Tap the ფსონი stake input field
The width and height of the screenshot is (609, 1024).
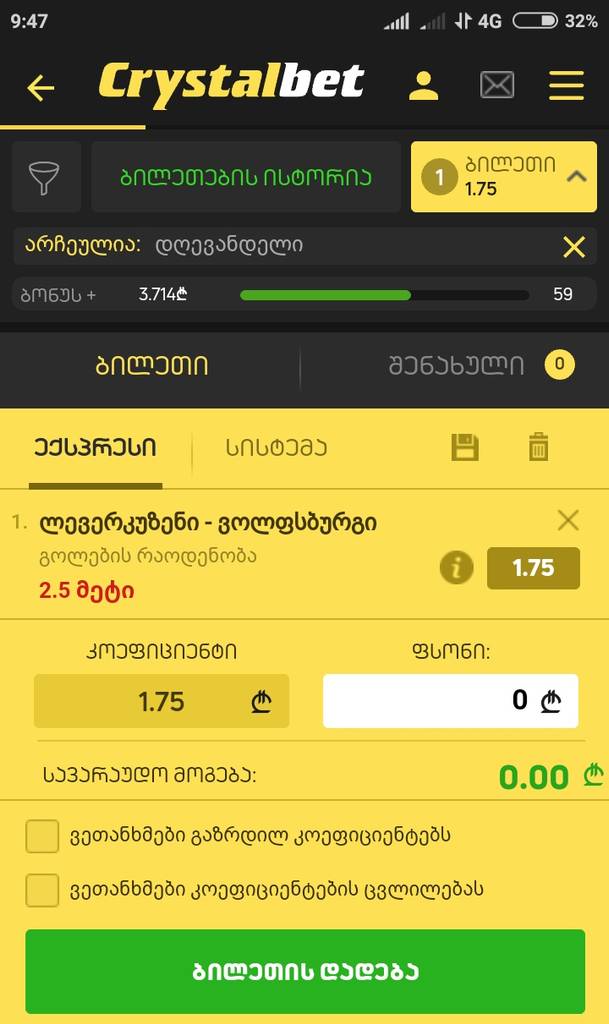click(450, 700)
